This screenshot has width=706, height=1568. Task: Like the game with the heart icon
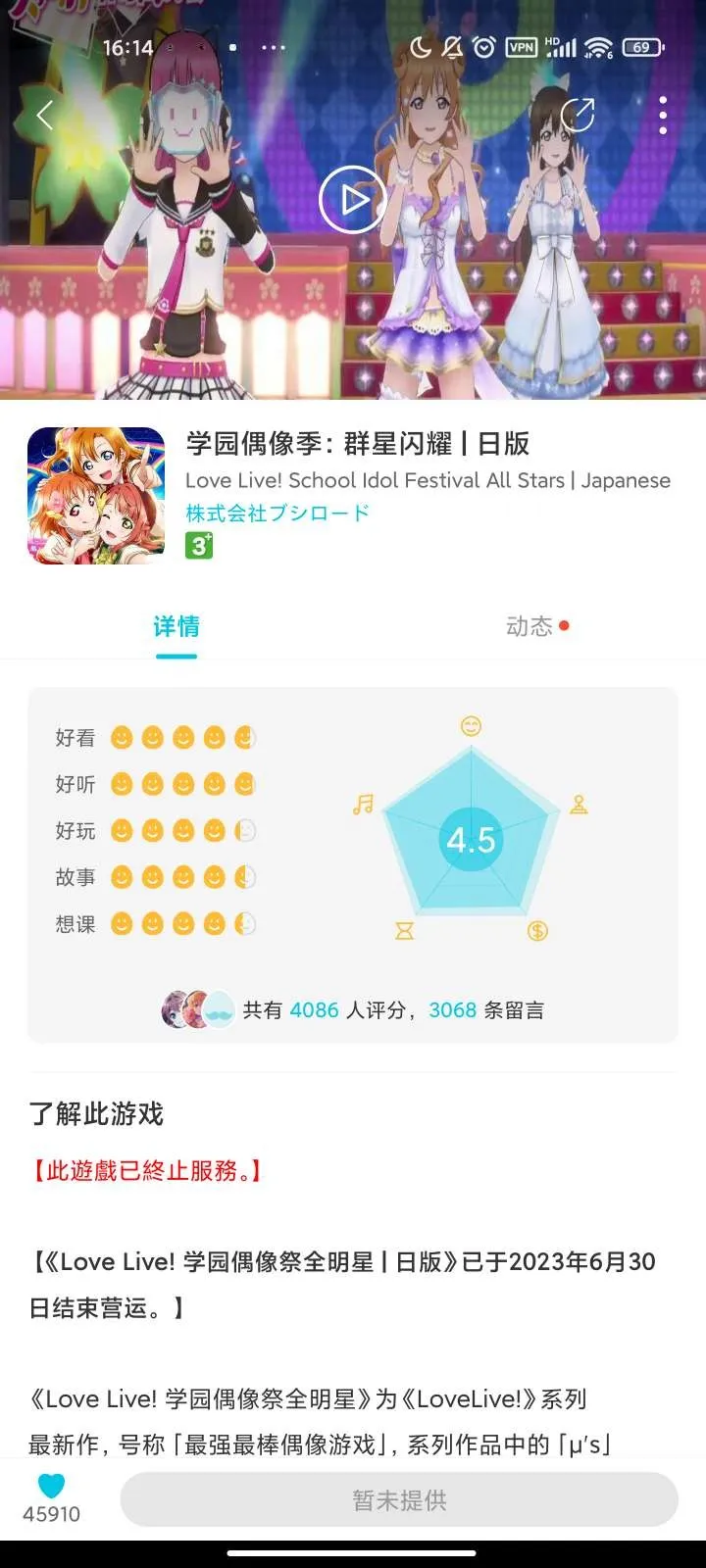pyautogui.click(x=51, y=1487)
